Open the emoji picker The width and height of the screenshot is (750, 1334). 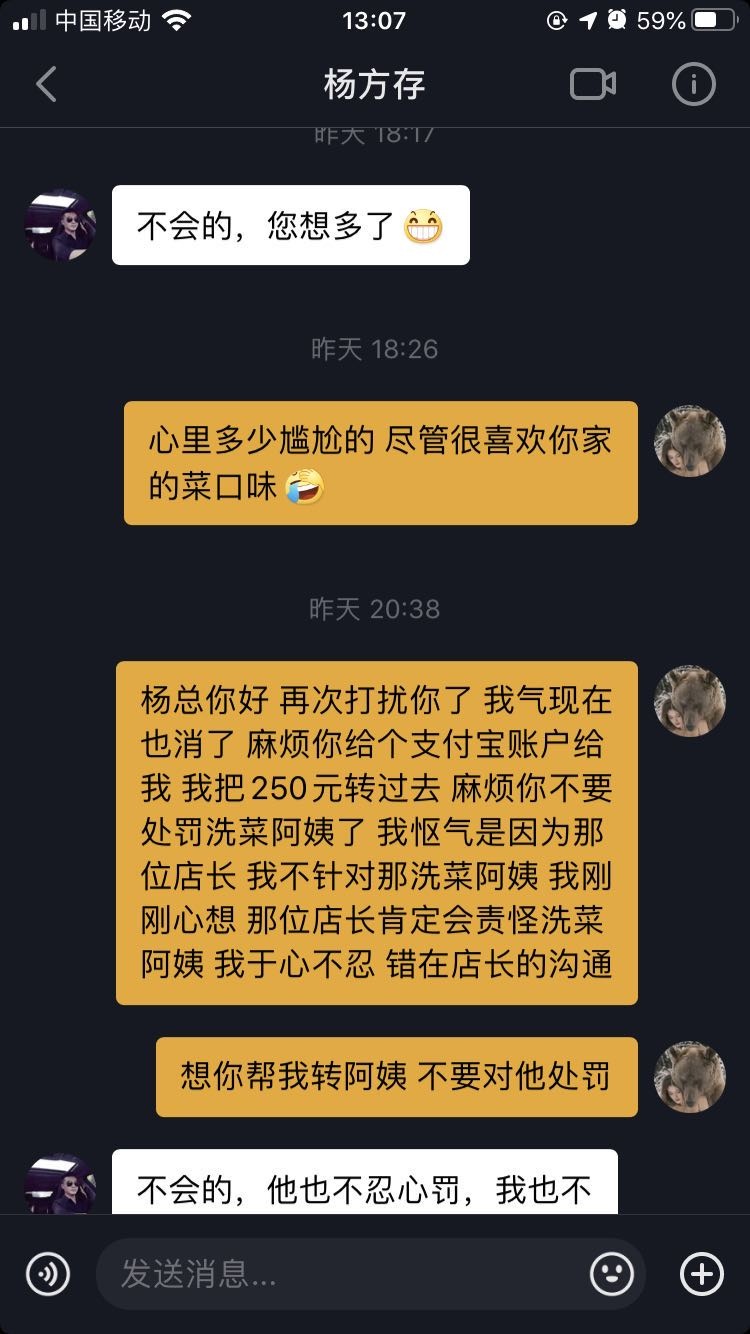(612, 1274)
